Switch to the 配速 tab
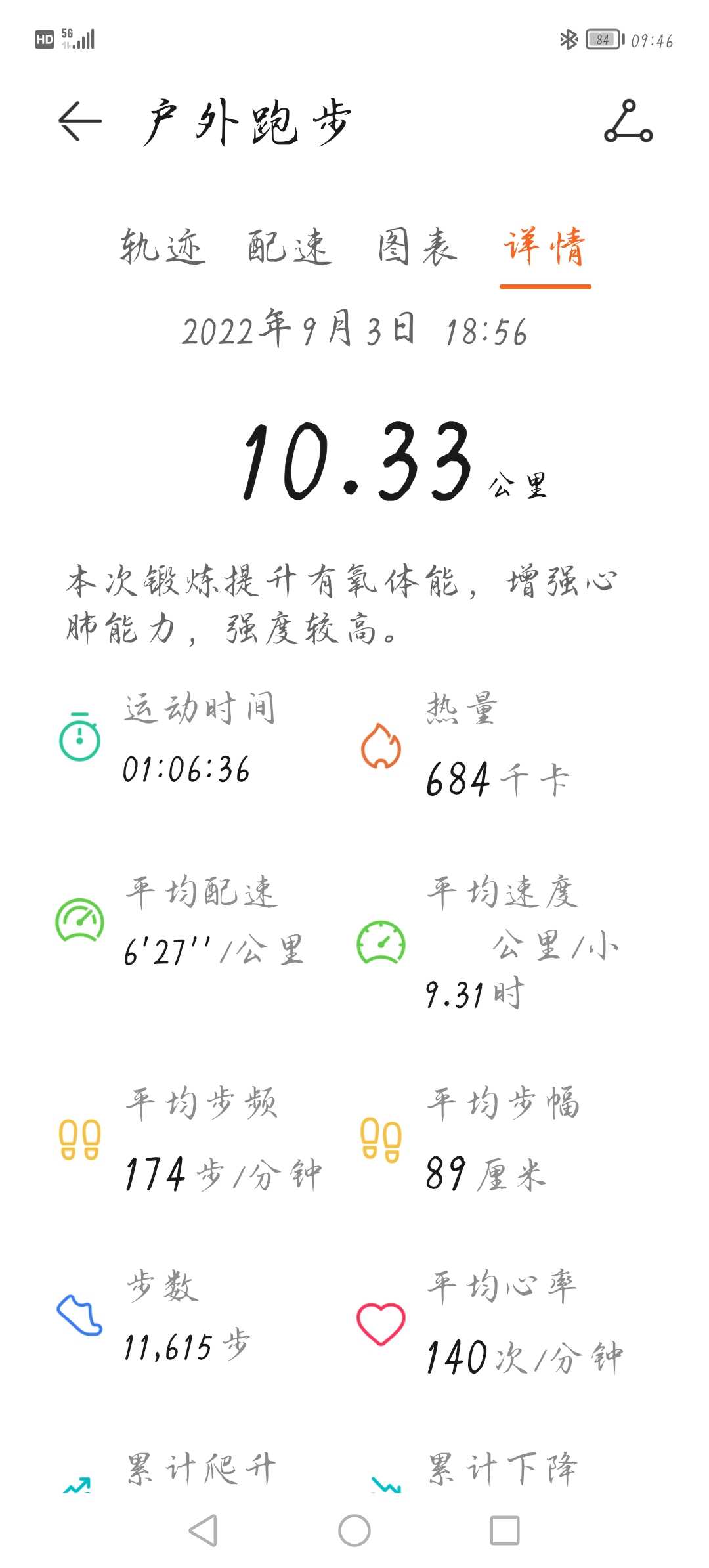 pyautogui.click(x=289, y=247)
